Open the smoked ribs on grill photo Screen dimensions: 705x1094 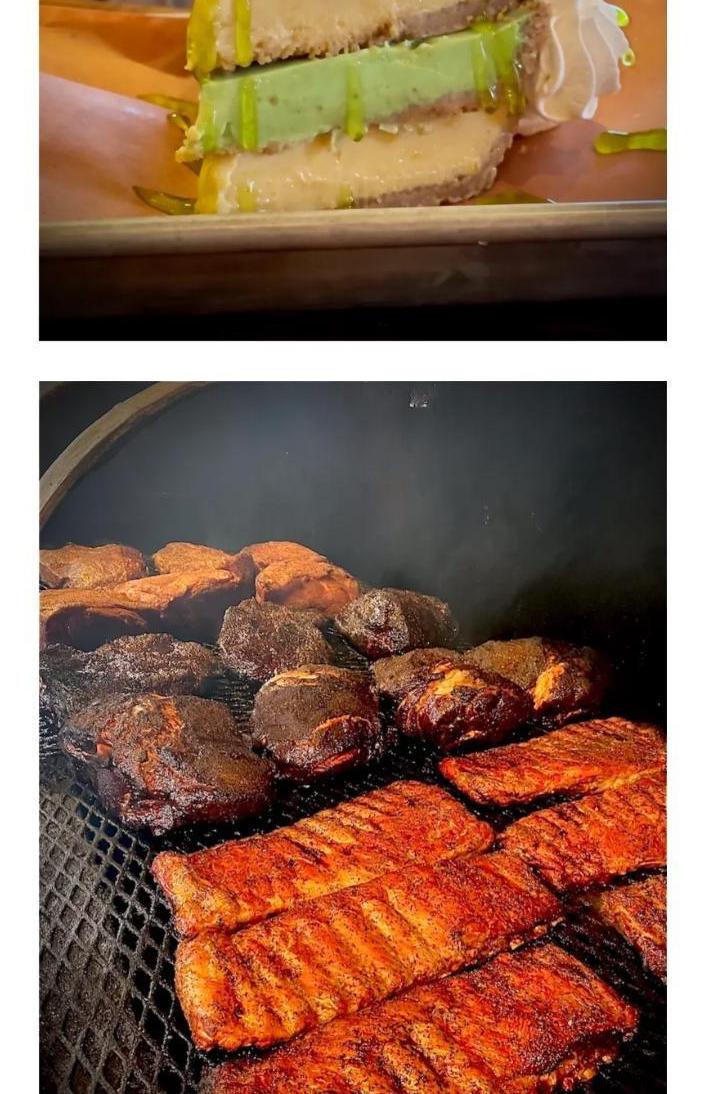[352, 737]
